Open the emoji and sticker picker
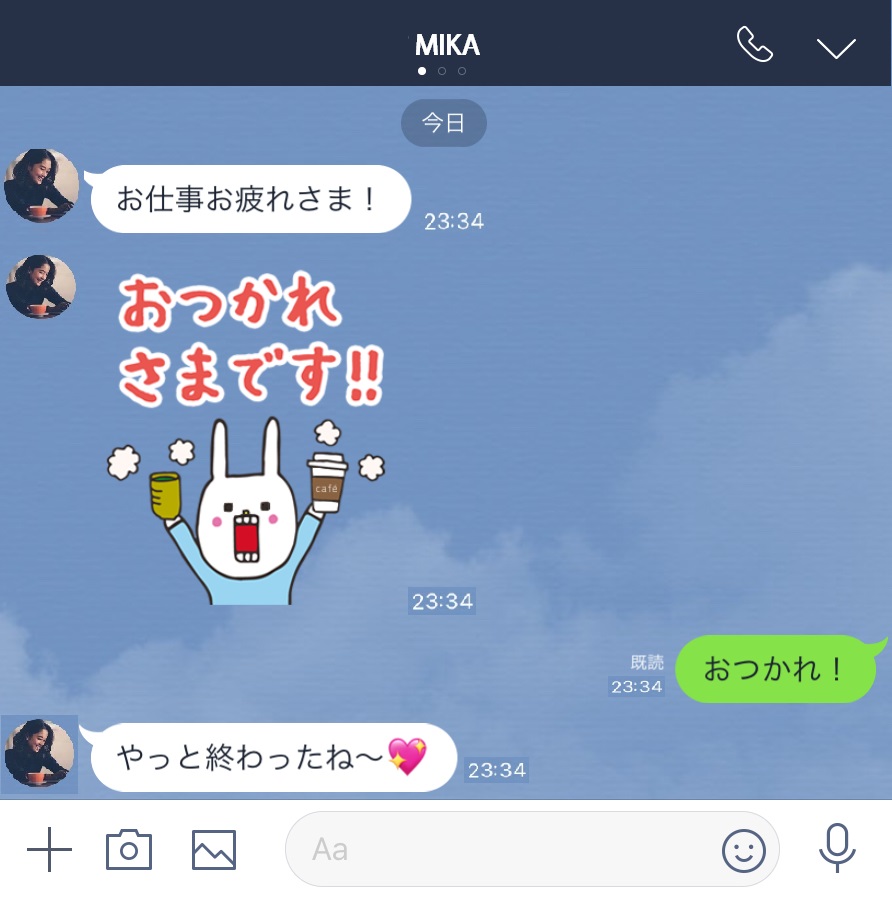The image size is (892, 897). pyautogui.click(x=743, y=851)
